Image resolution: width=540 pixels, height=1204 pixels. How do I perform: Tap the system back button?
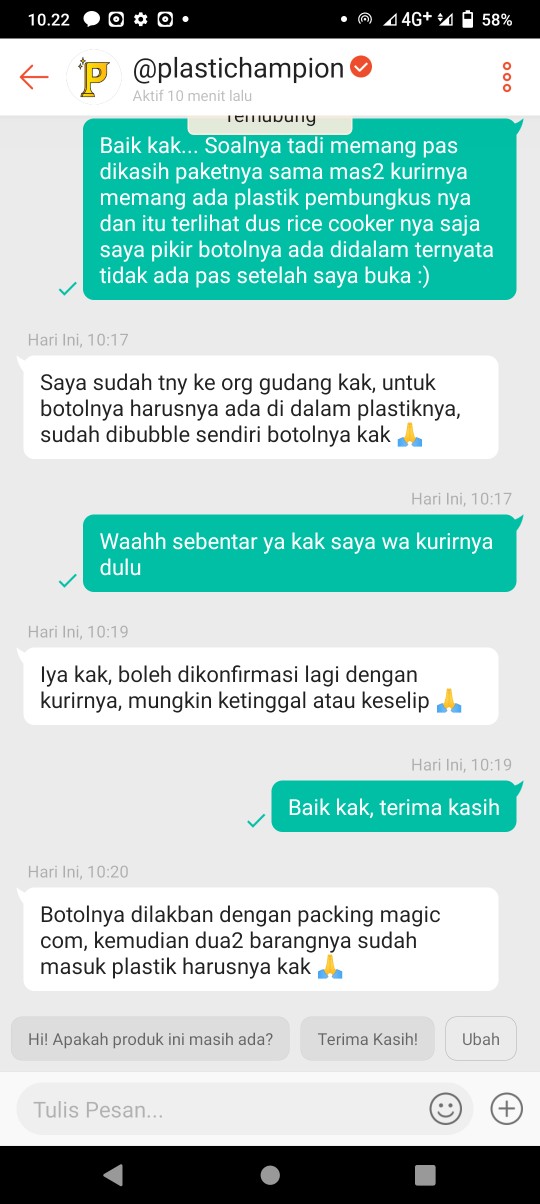tap(113, 1175)
